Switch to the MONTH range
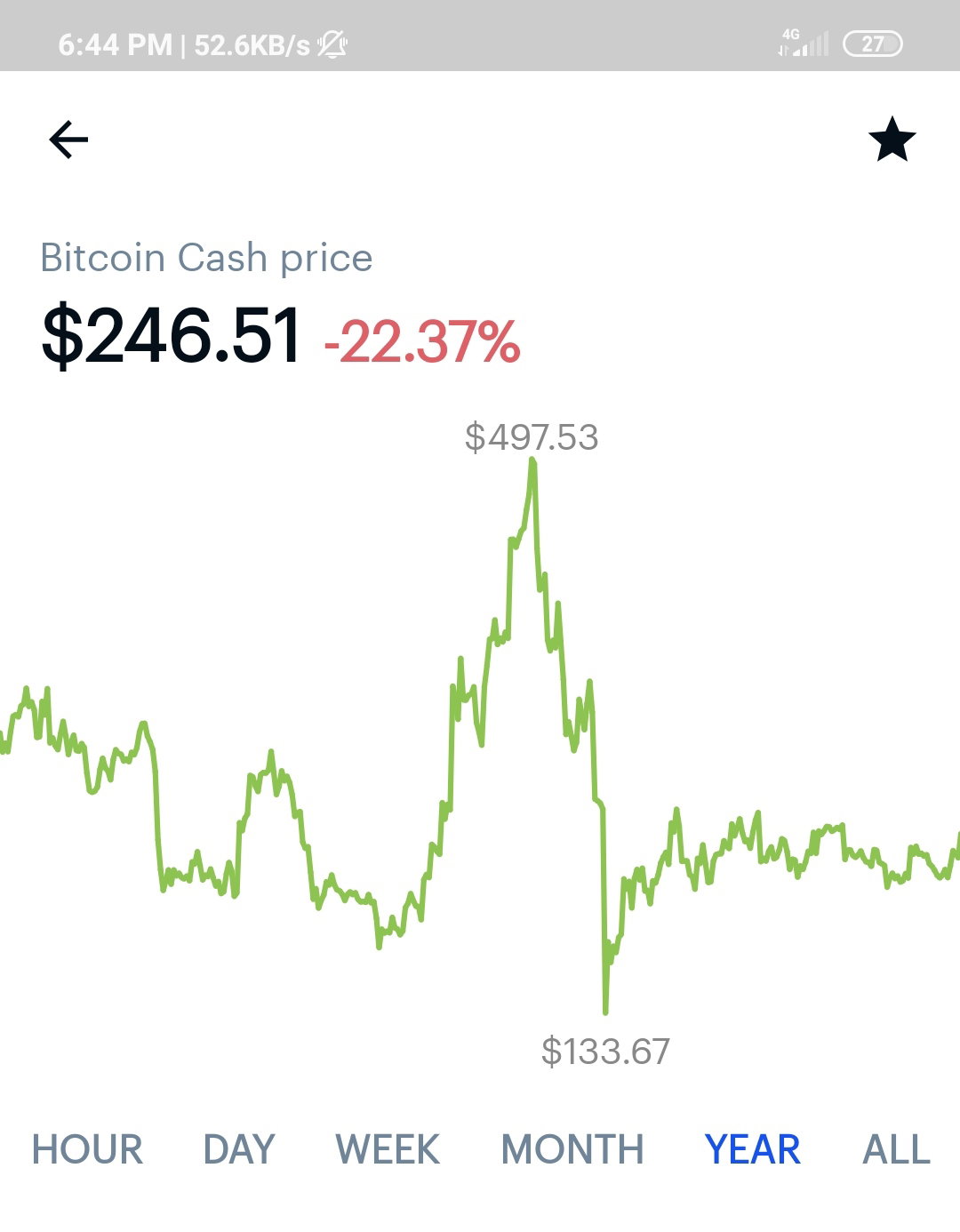Image resolution: width=960 pixels, height=1232 pixels. (572, 1149)
